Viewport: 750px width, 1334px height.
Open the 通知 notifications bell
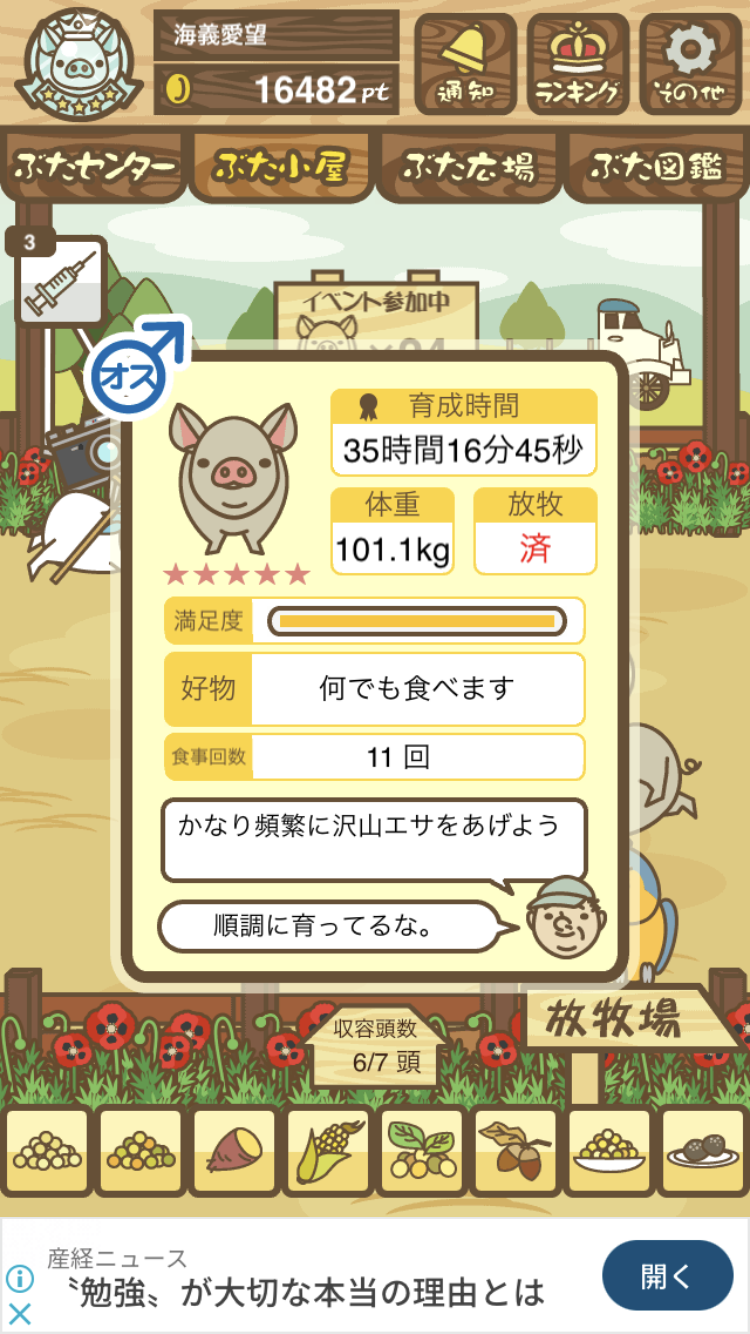465,64
